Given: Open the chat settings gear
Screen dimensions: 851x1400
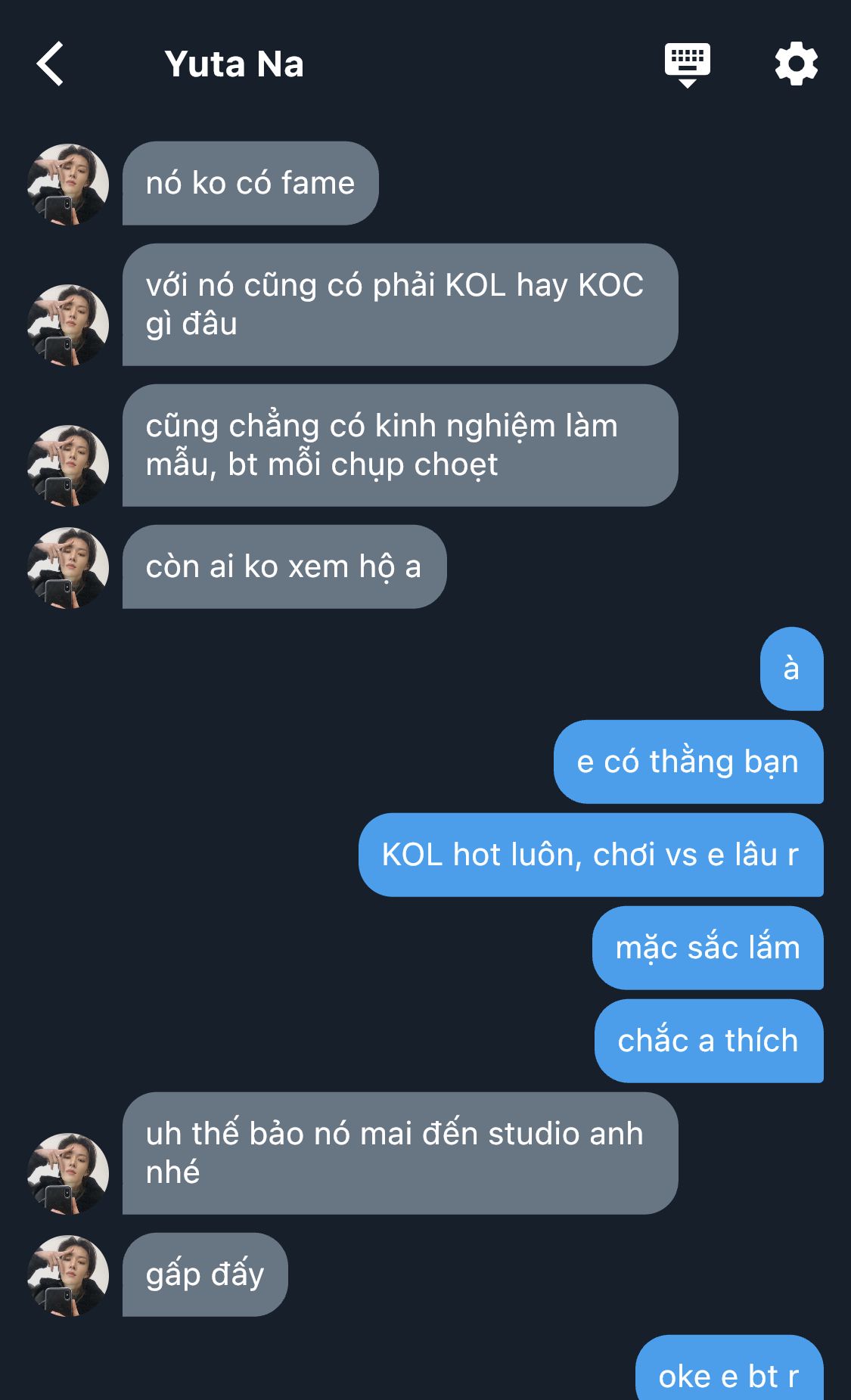Looking at the screenshot, I should tap(796, 64).
